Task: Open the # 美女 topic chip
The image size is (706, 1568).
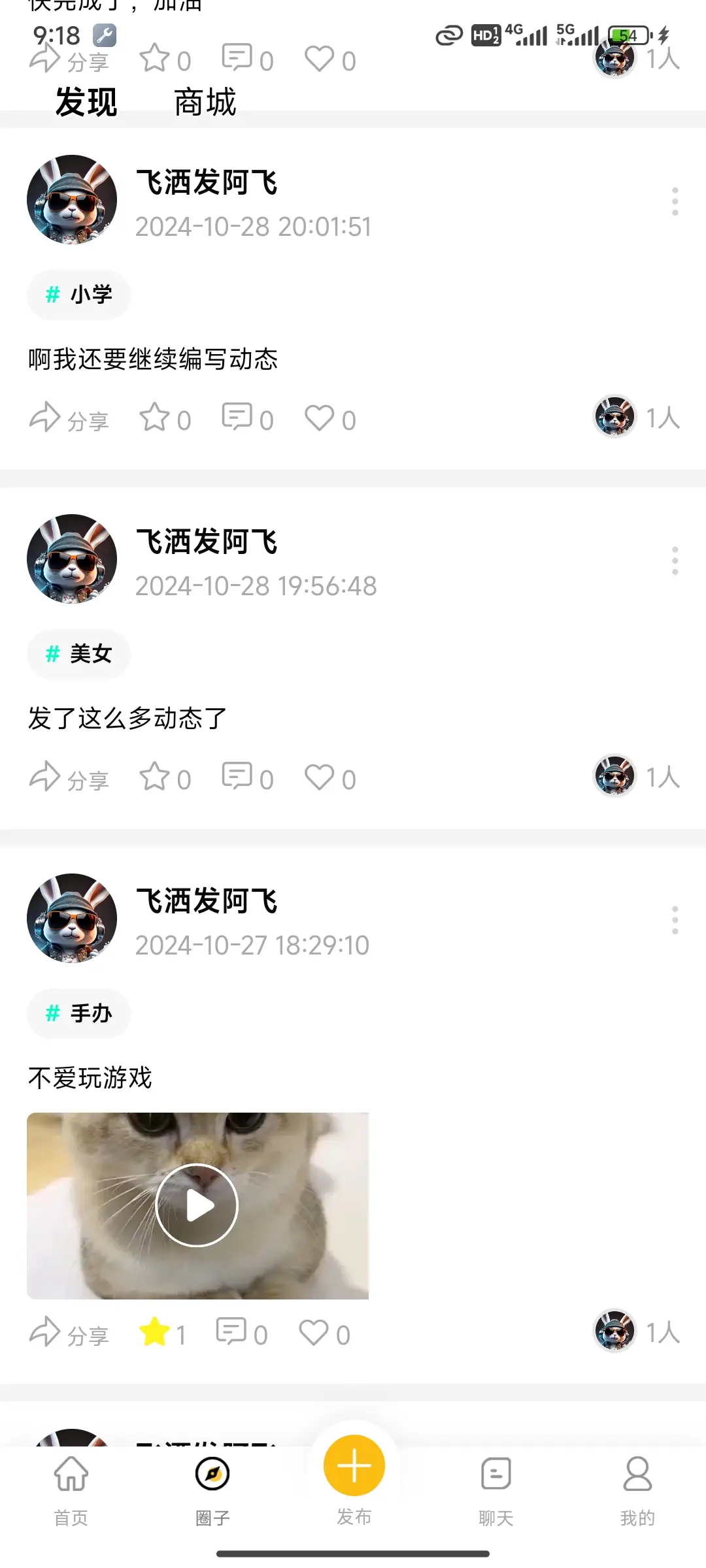Action: click(x=78, y=654)
